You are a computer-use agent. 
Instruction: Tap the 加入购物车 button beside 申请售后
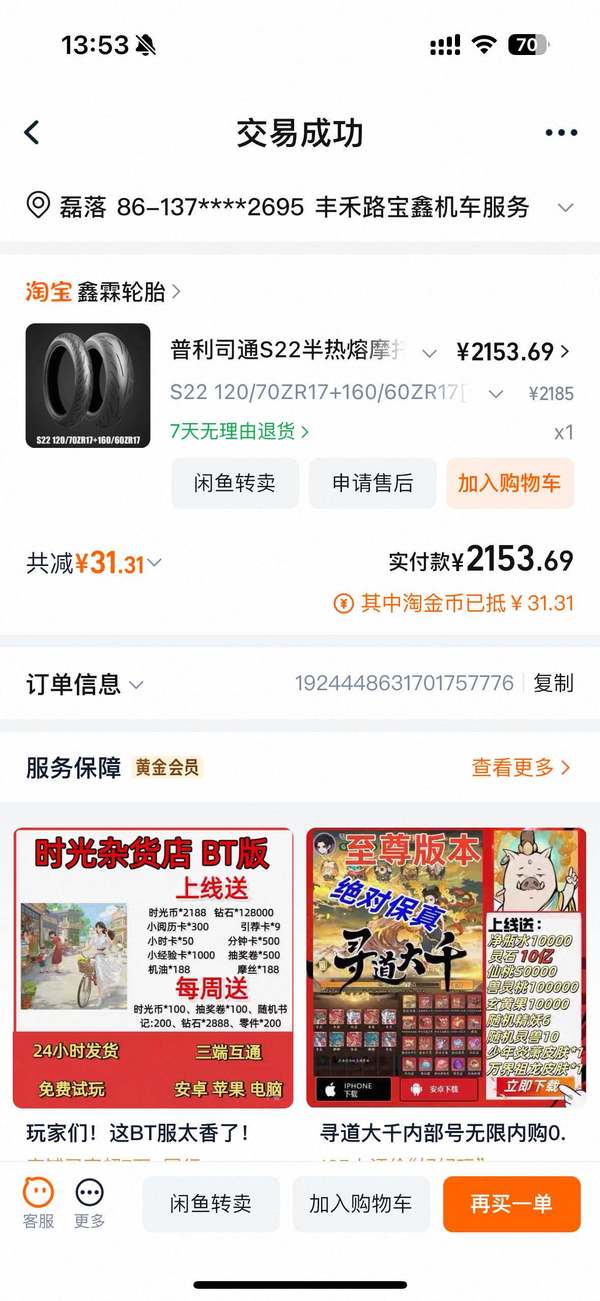(x=509, y=484)
